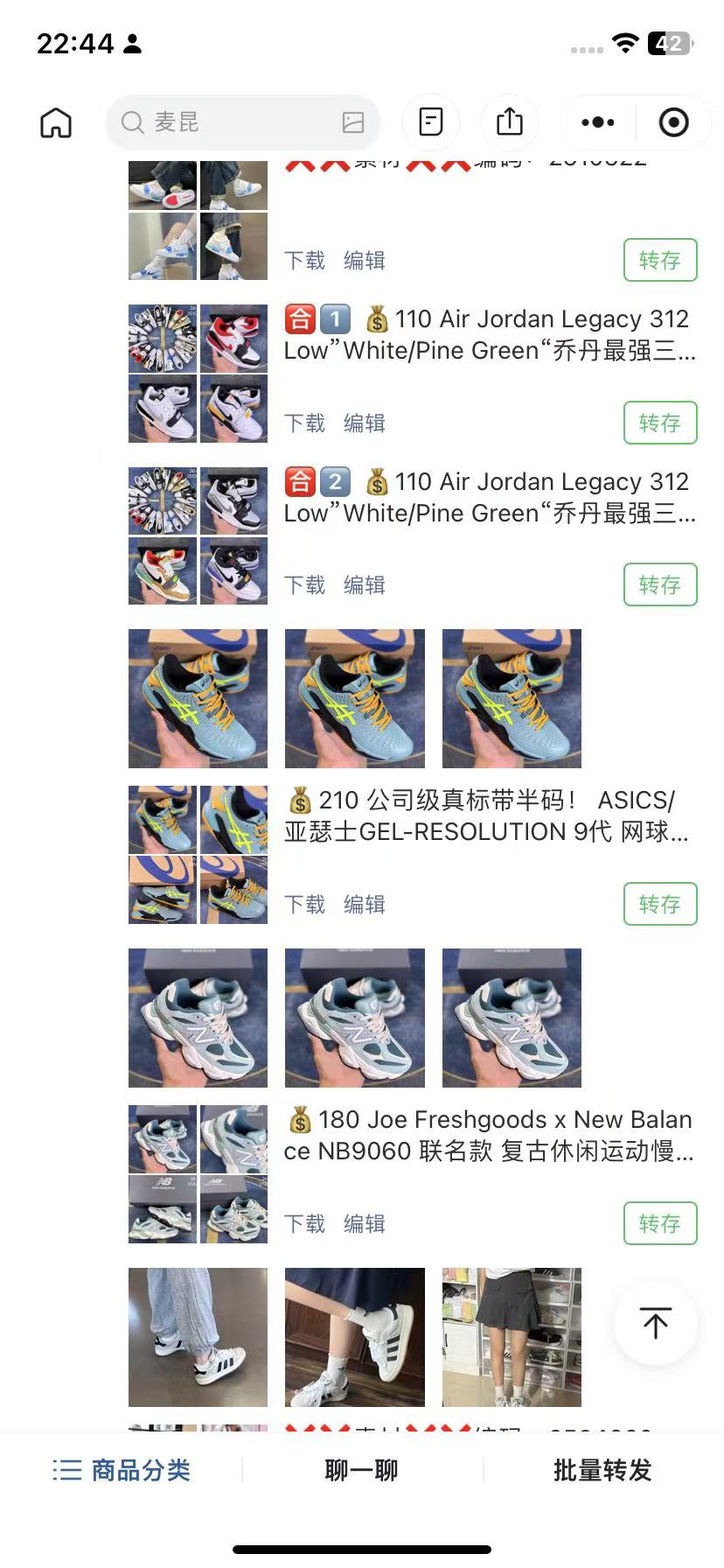Download the New Balance NB9060 item
The width and height of the screenshot is (724, 1568).
point(304,1223)
